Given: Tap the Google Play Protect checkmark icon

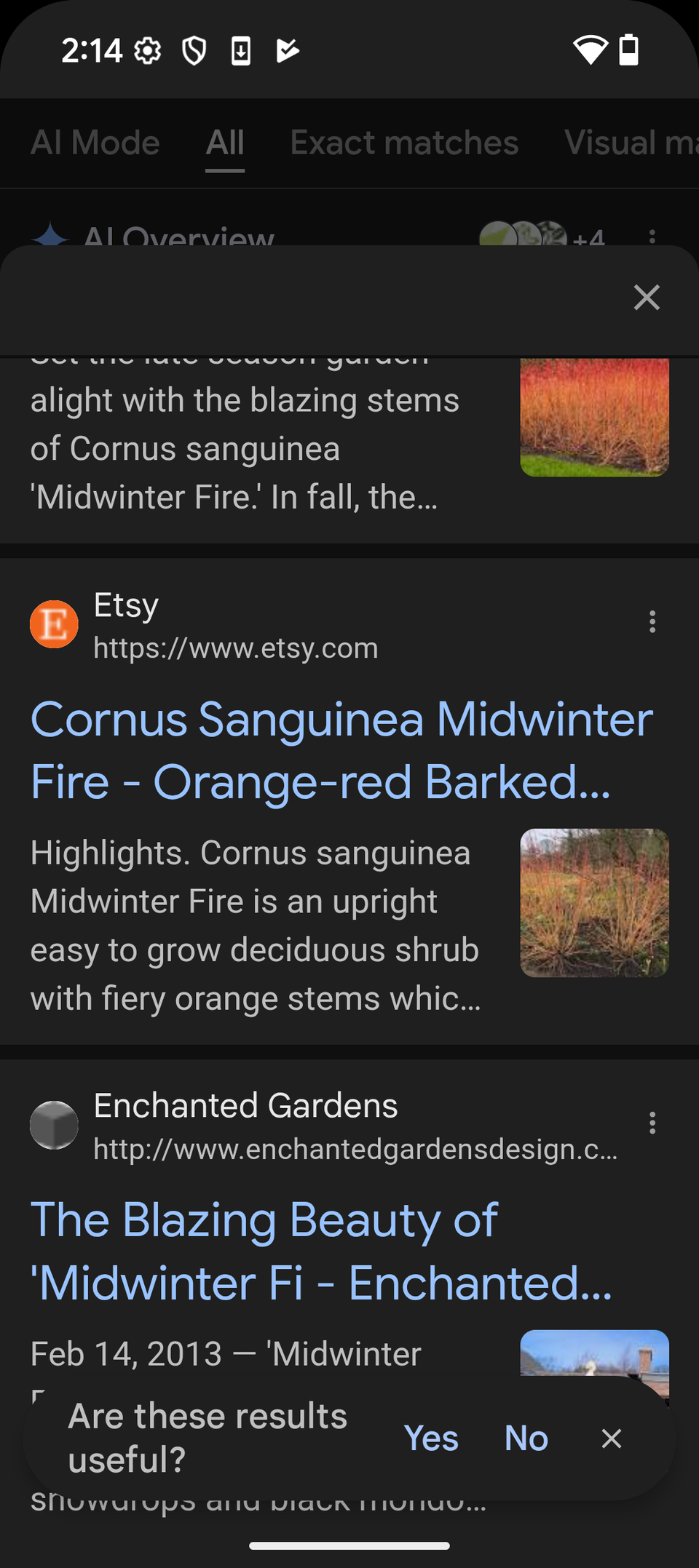Looking at the screenshot, I should tap(287, 51).
